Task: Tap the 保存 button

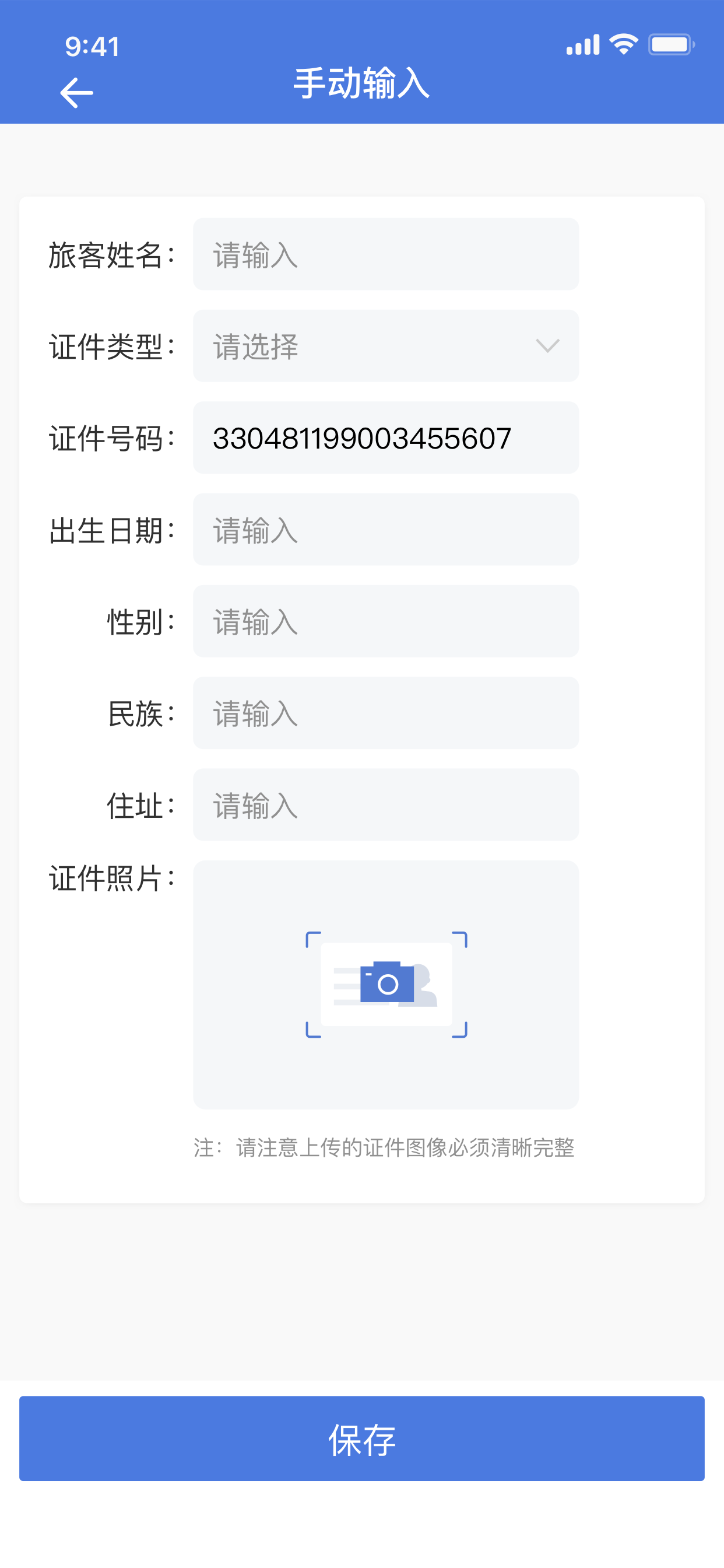Action: pyautogui.click(x=362, y=1439)
